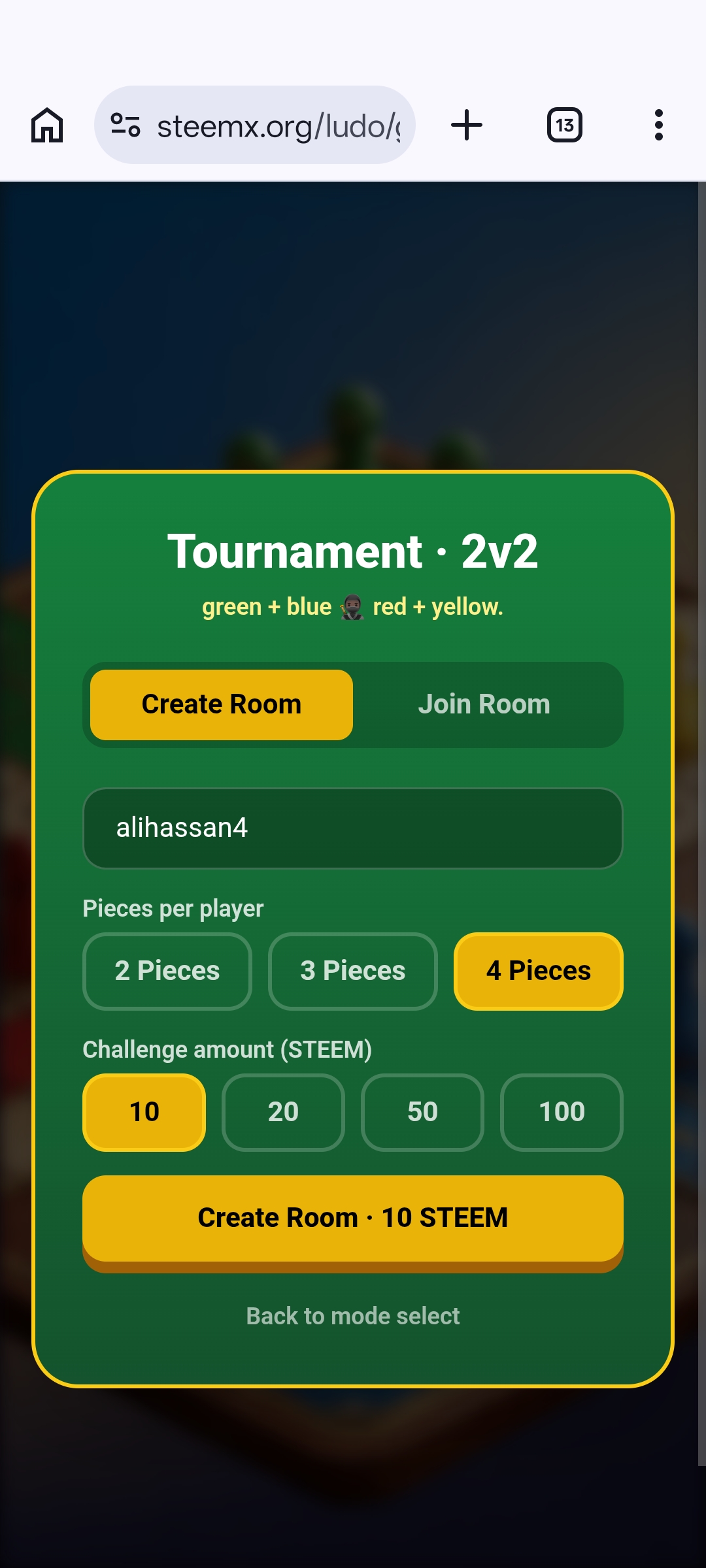The image size is (706, 1568).
Task: Select 4 Pieces per player
Action: (x=539, y=971)
